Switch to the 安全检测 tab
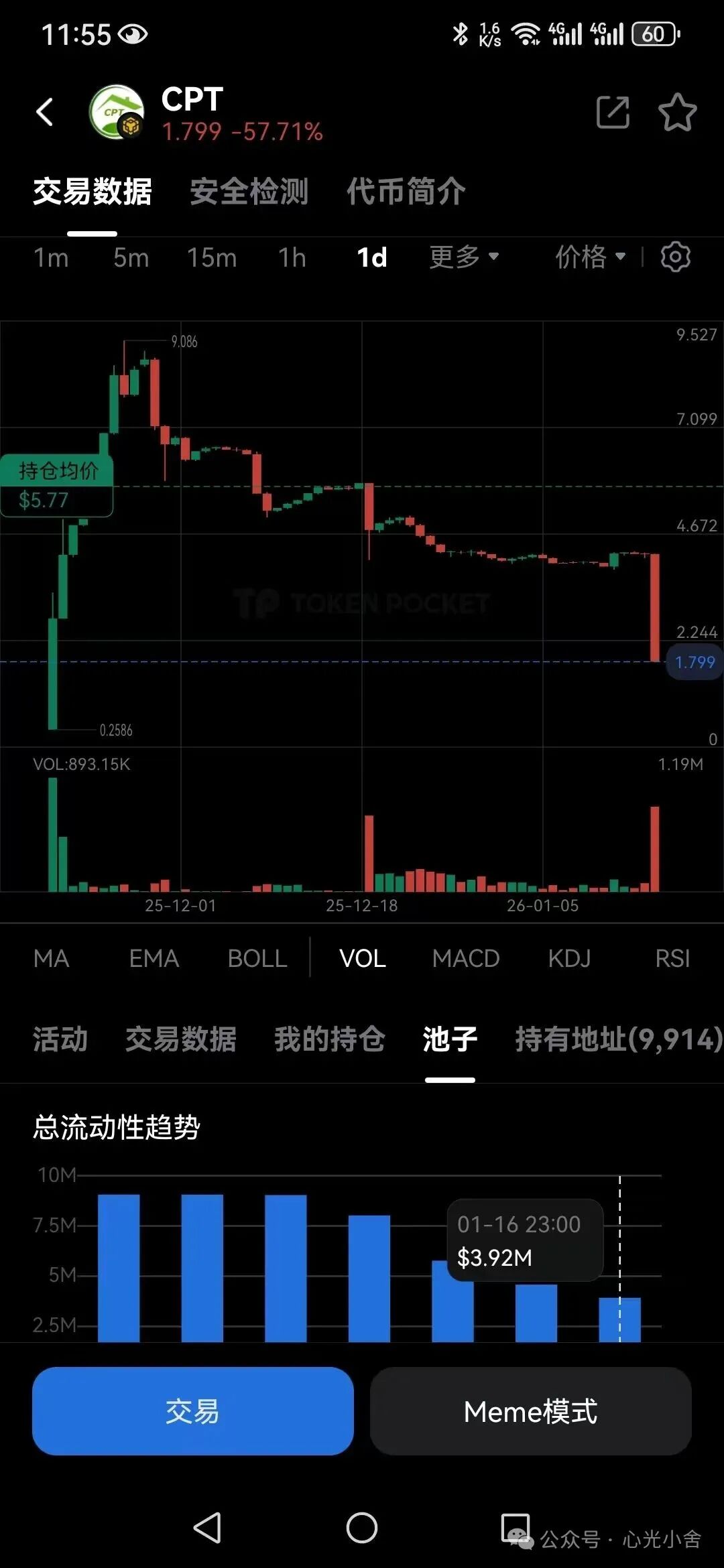This screenshot has width=724, height=1568. click(249, 192)
